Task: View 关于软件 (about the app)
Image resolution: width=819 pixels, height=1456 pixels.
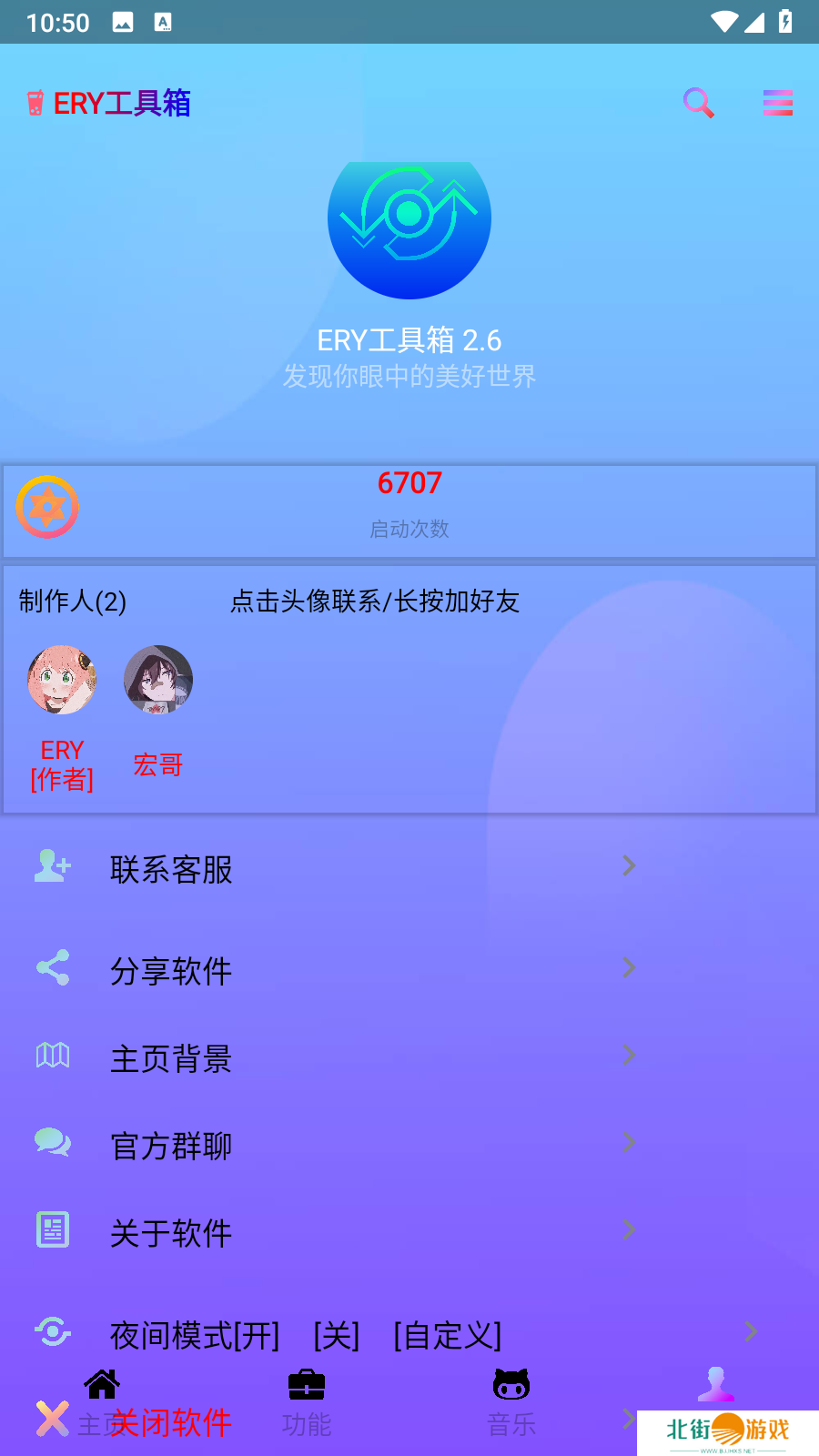Action: [x=171, y=1232]
